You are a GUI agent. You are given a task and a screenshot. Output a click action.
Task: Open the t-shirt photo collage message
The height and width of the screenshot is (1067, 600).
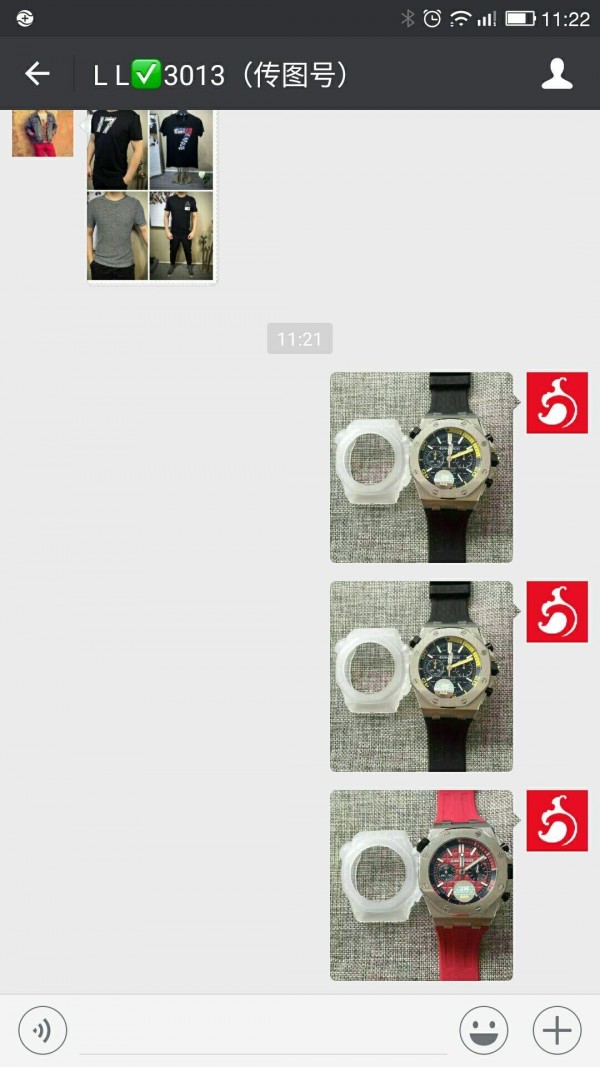(x=150, y=195)
